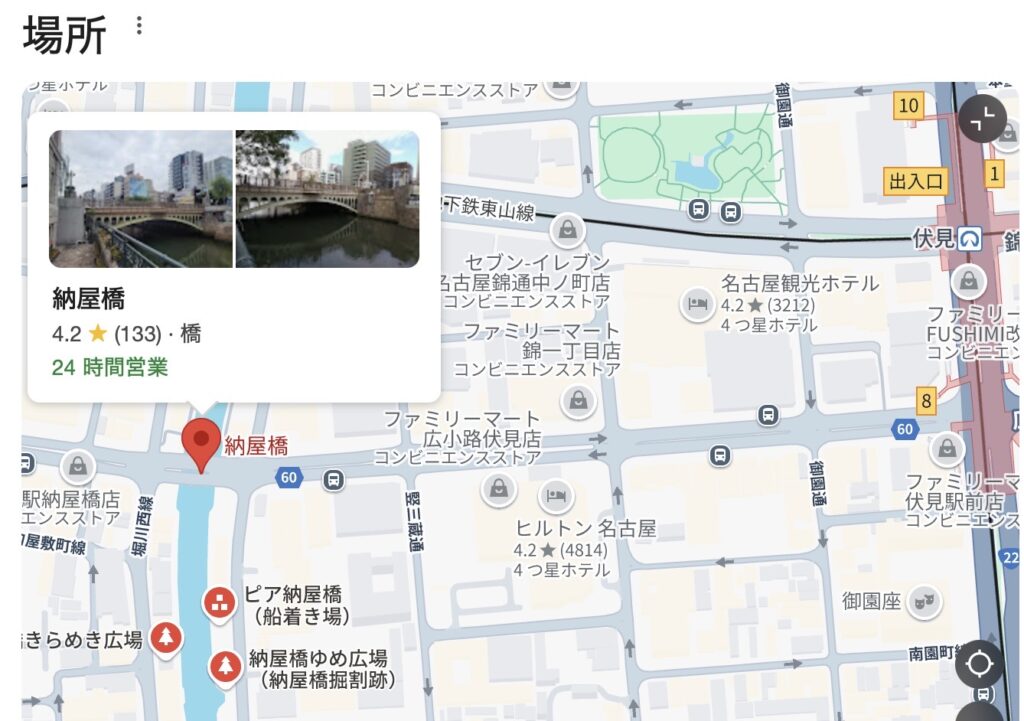Select 伏見 subway station marker
This screenshot has width=1024, height=721.
968,238
